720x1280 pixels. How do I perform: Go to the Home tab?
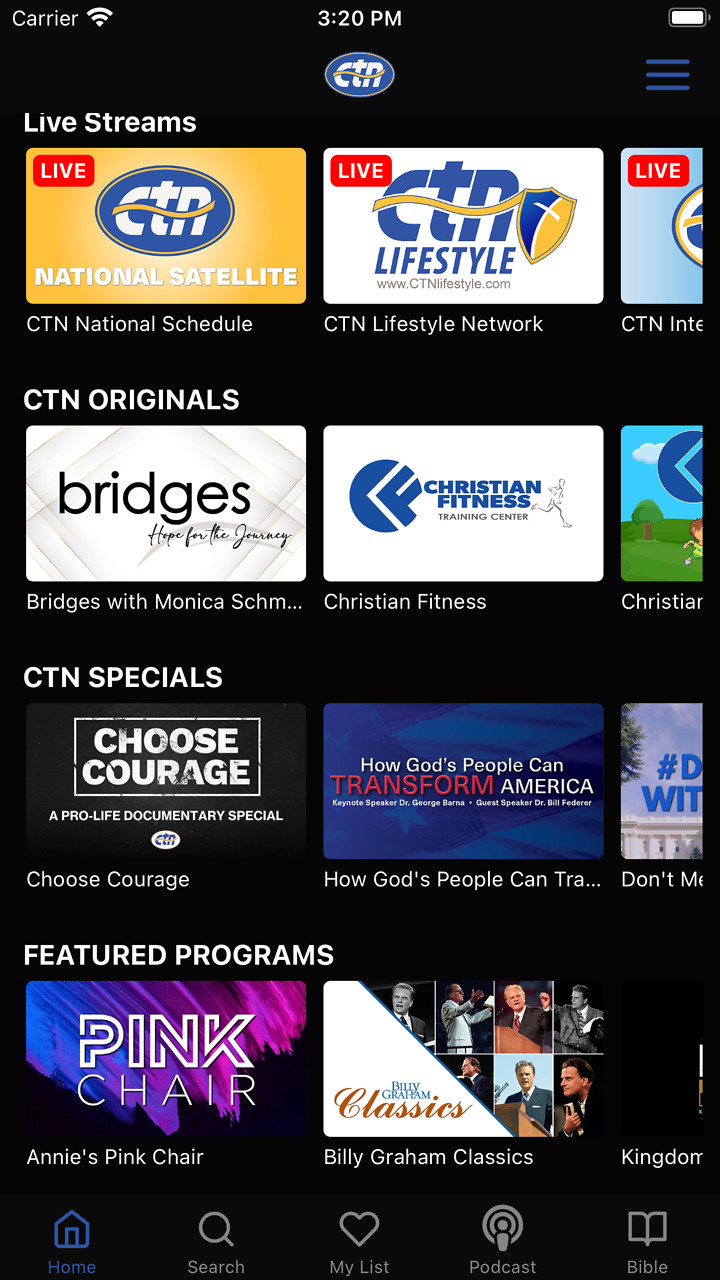pos(72,1241)
